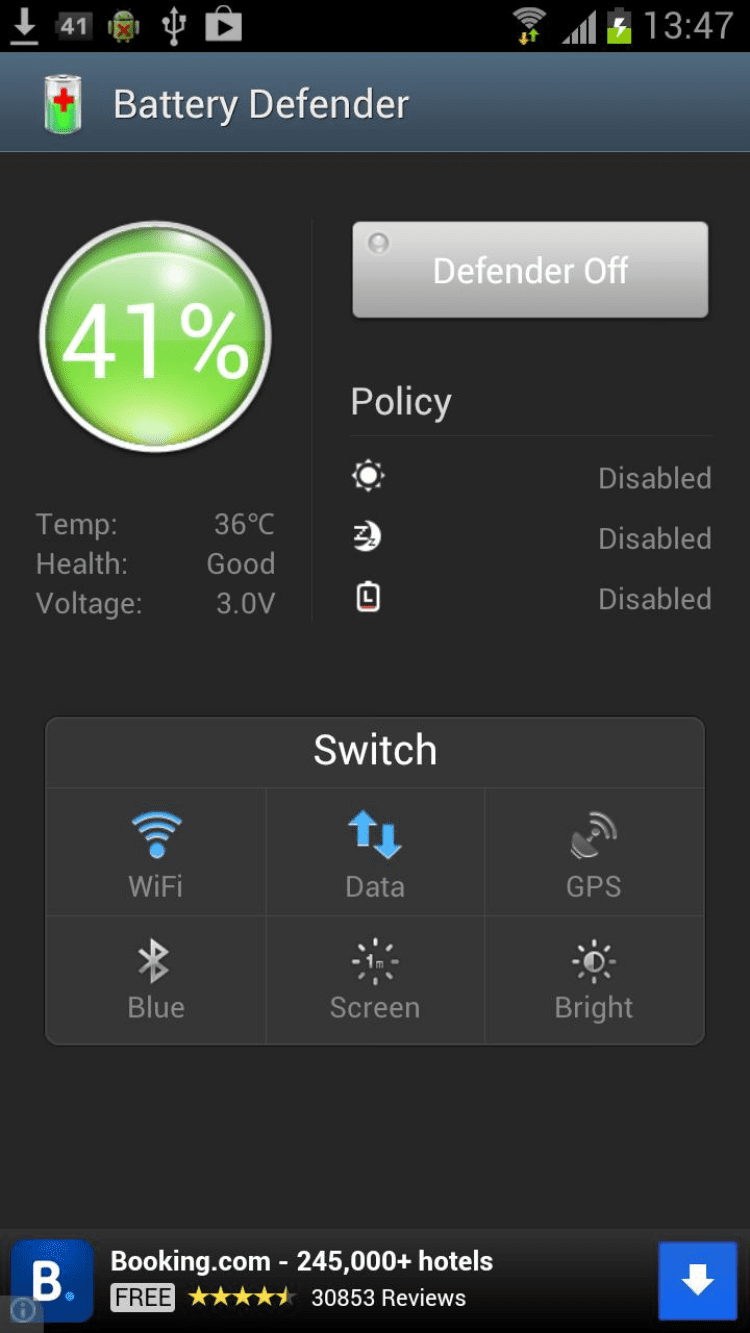
Task: Enable the GPS switch
Action: pyautogui.click(x=594, y=853)
